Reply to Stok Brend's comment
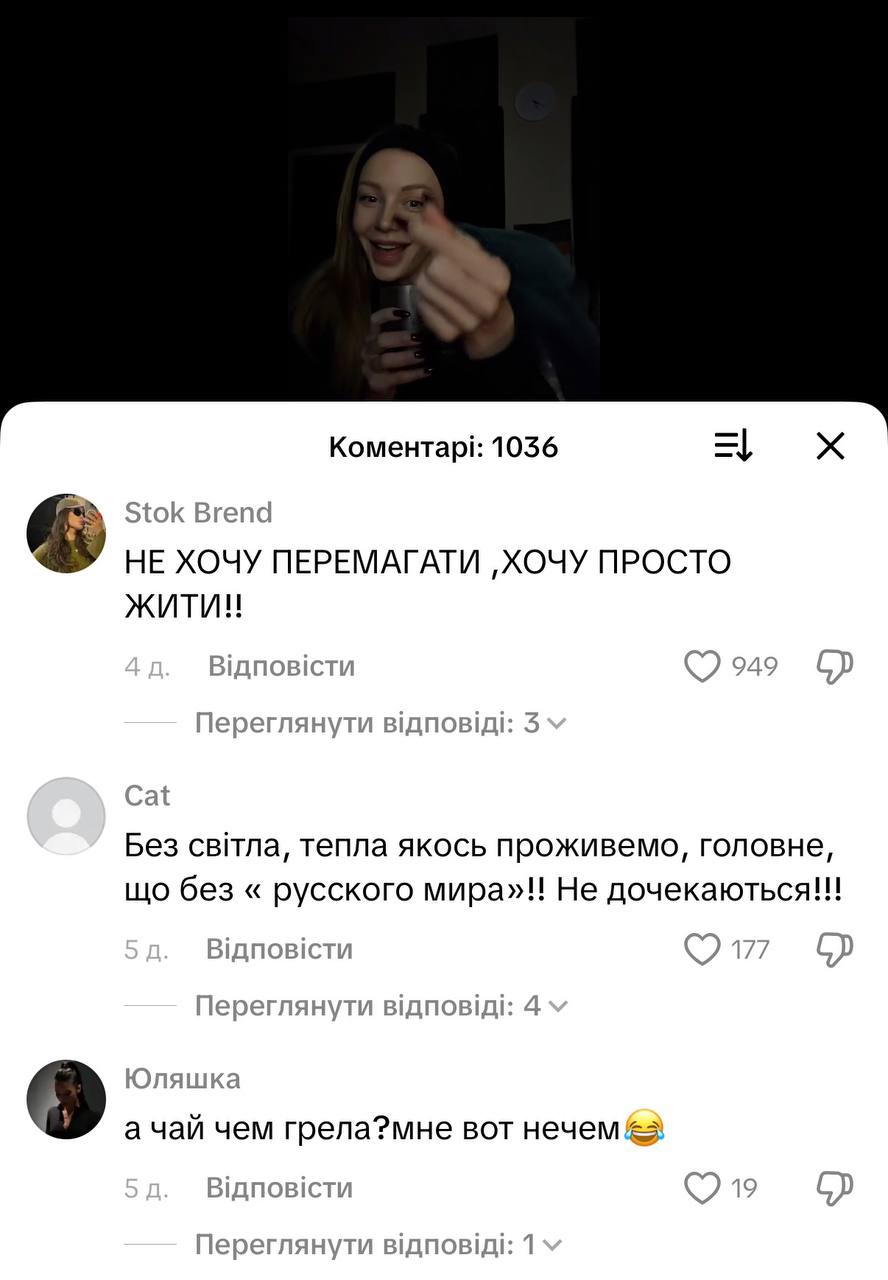Screen dimensions: 888x1280 pyautogui.click(x=281, y=666)
